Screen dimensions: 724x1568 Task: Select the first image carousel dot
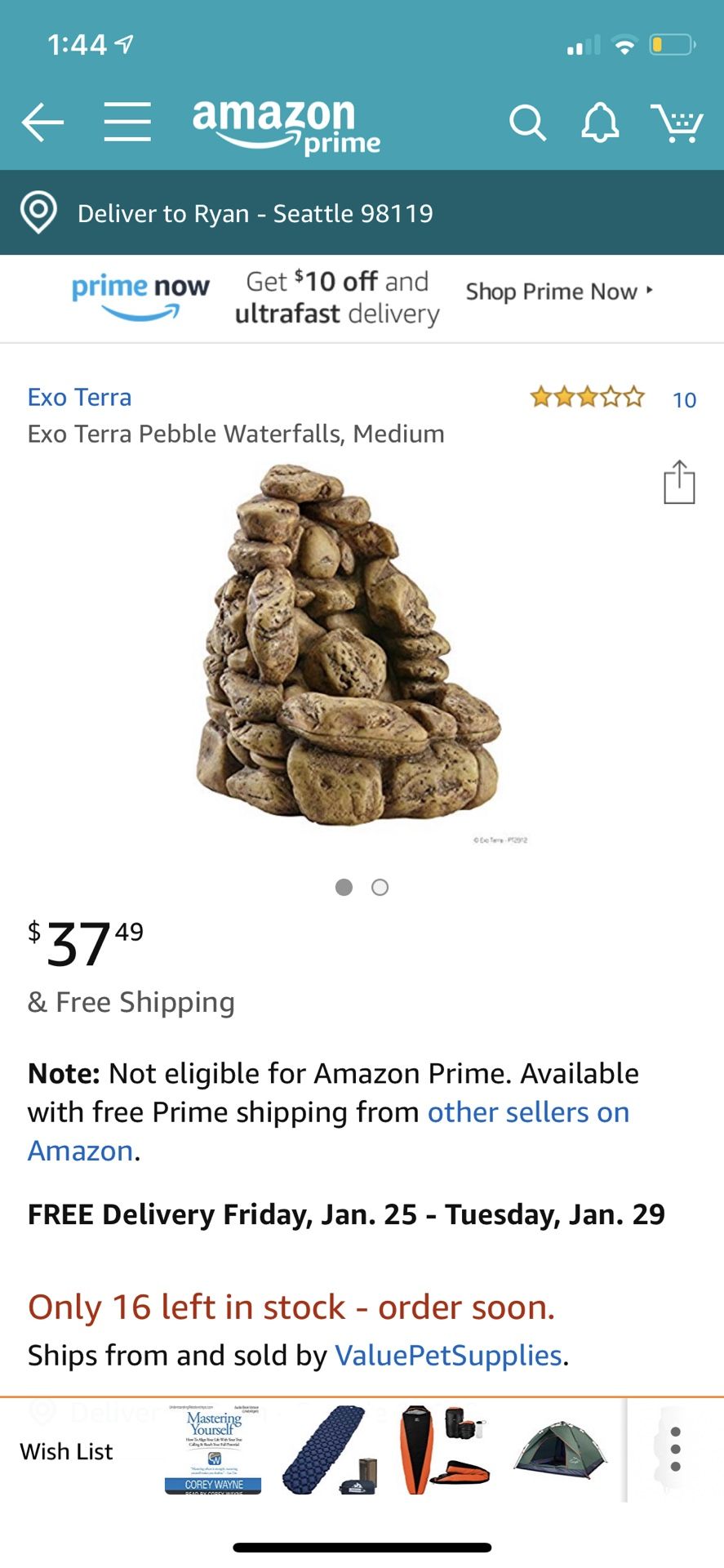click(x=344, y=887)
